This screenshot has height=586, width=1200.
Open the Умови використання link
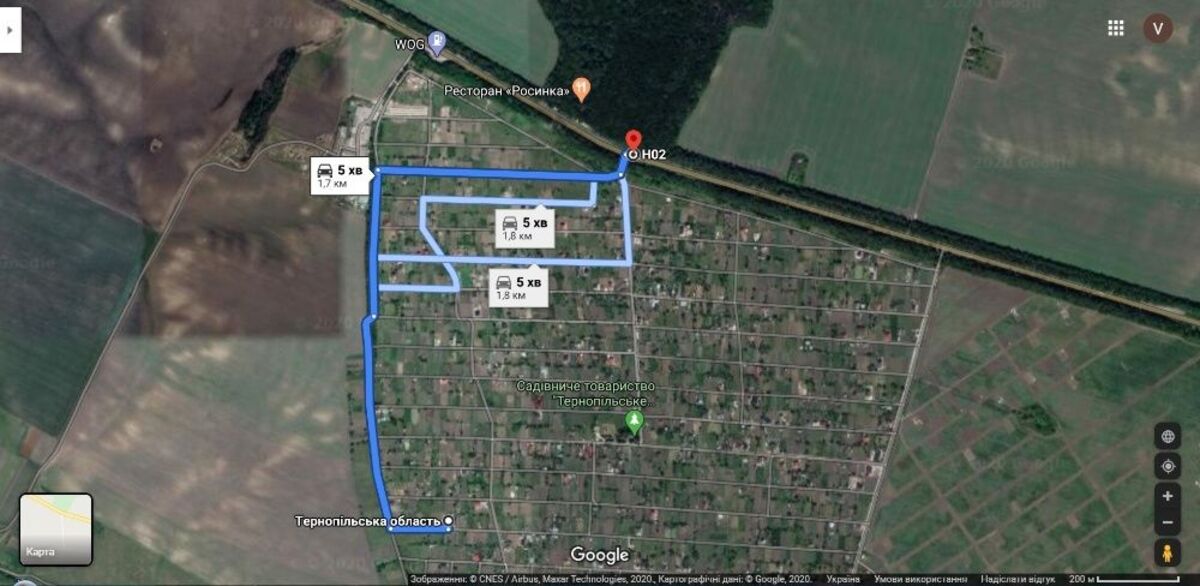click(920, 579)
